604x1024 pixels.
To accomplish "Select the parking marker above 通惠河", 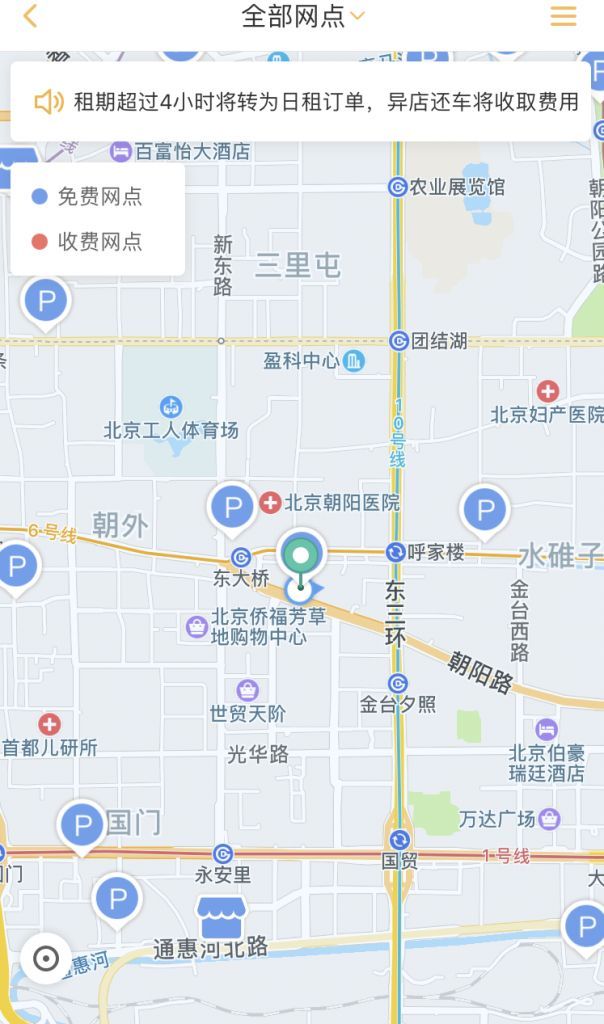I will point(117,900).
